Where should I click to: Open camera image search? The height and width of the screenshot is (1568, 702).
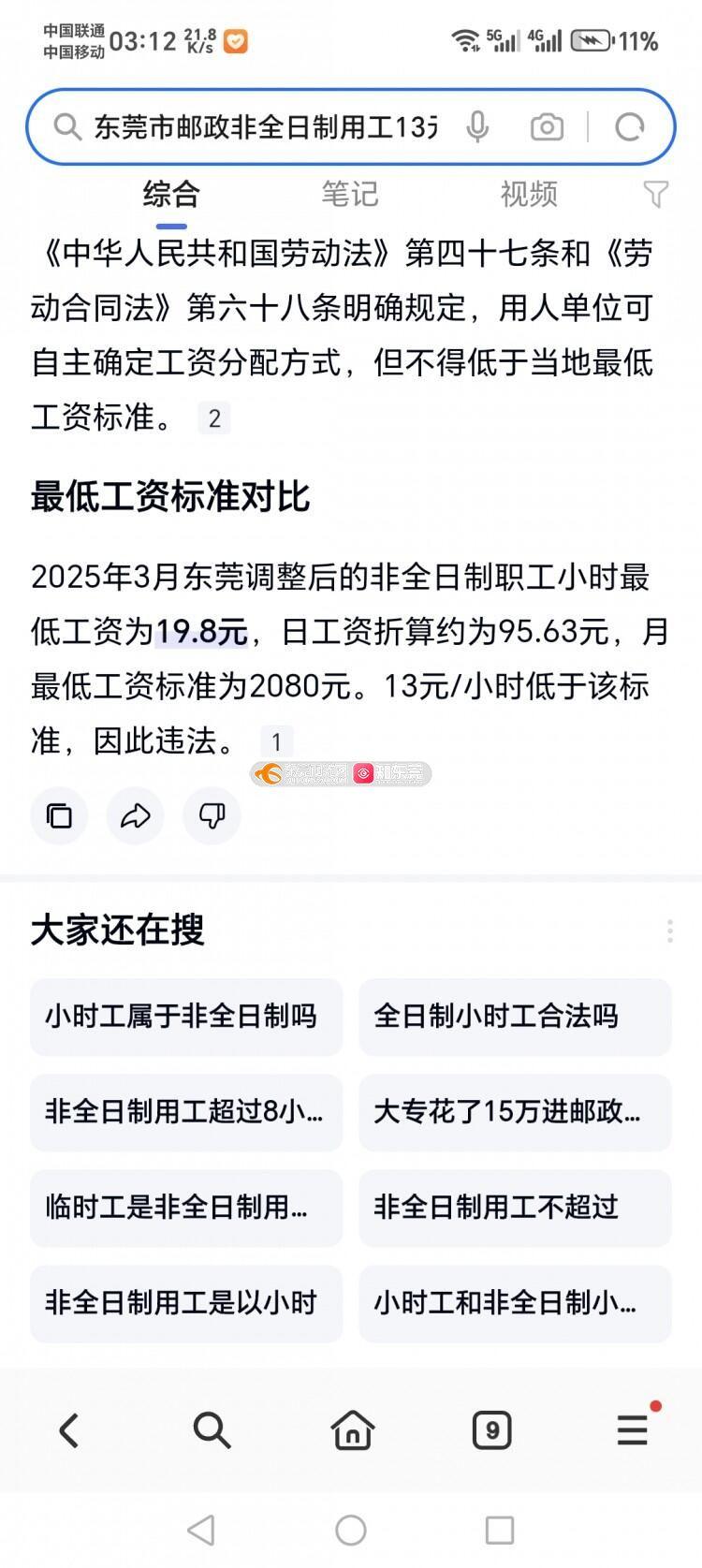[547, 126]
